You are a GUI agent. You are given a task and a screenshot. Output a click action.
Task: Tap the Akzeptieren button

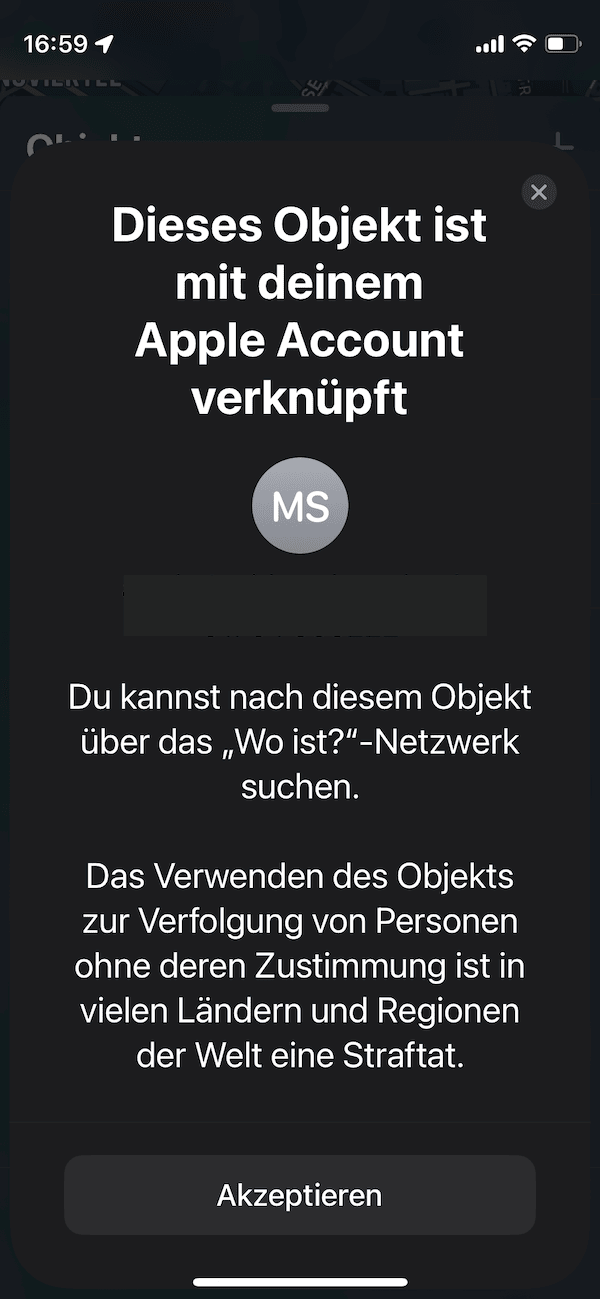pos(300,1195)
